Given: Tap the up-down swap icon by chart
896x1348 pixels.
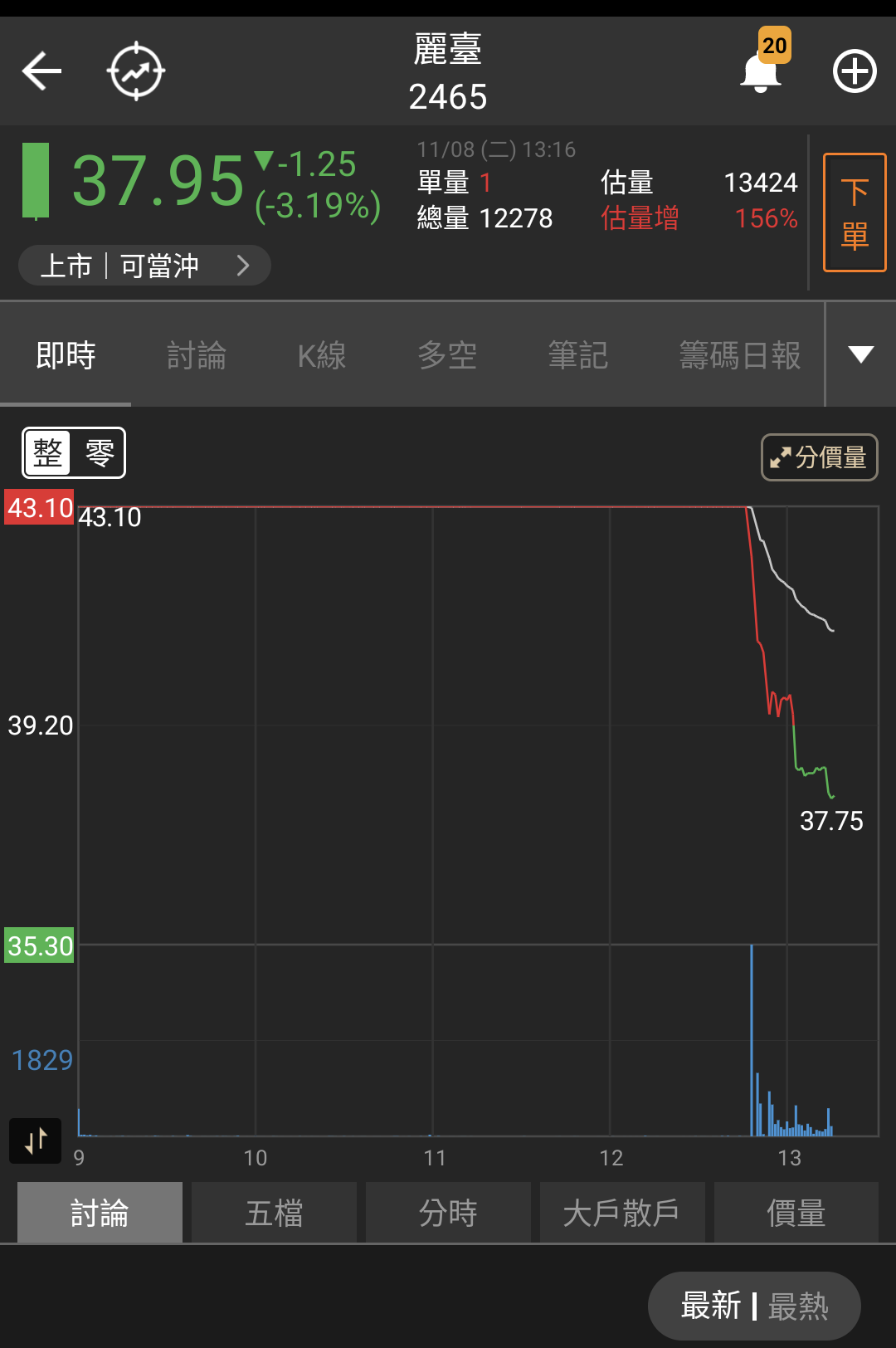Looking at the screenshot, I should (36, 1141).
